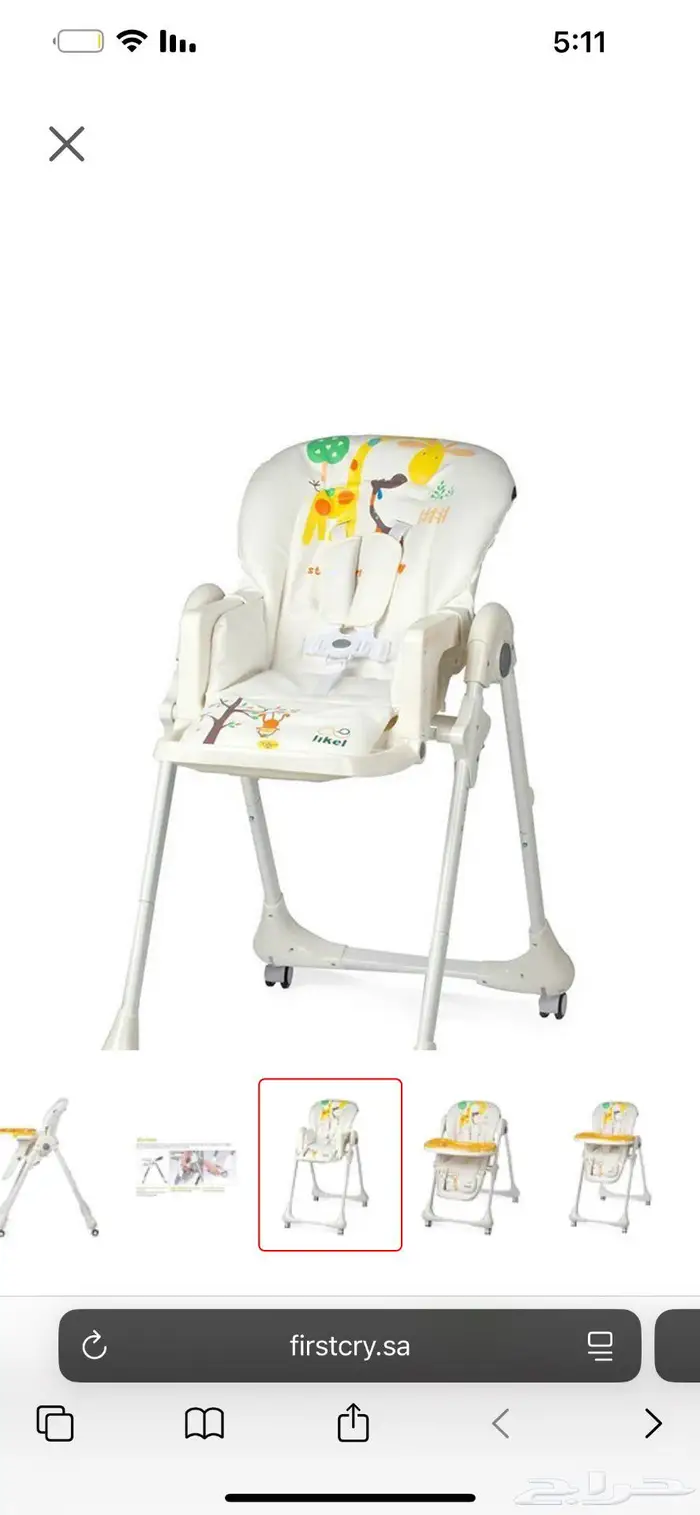Image resolution: width=700 pixels, height=1515 pixels.
Task: Show the final front-view tray thumbnail
Action: point(610,1165)
